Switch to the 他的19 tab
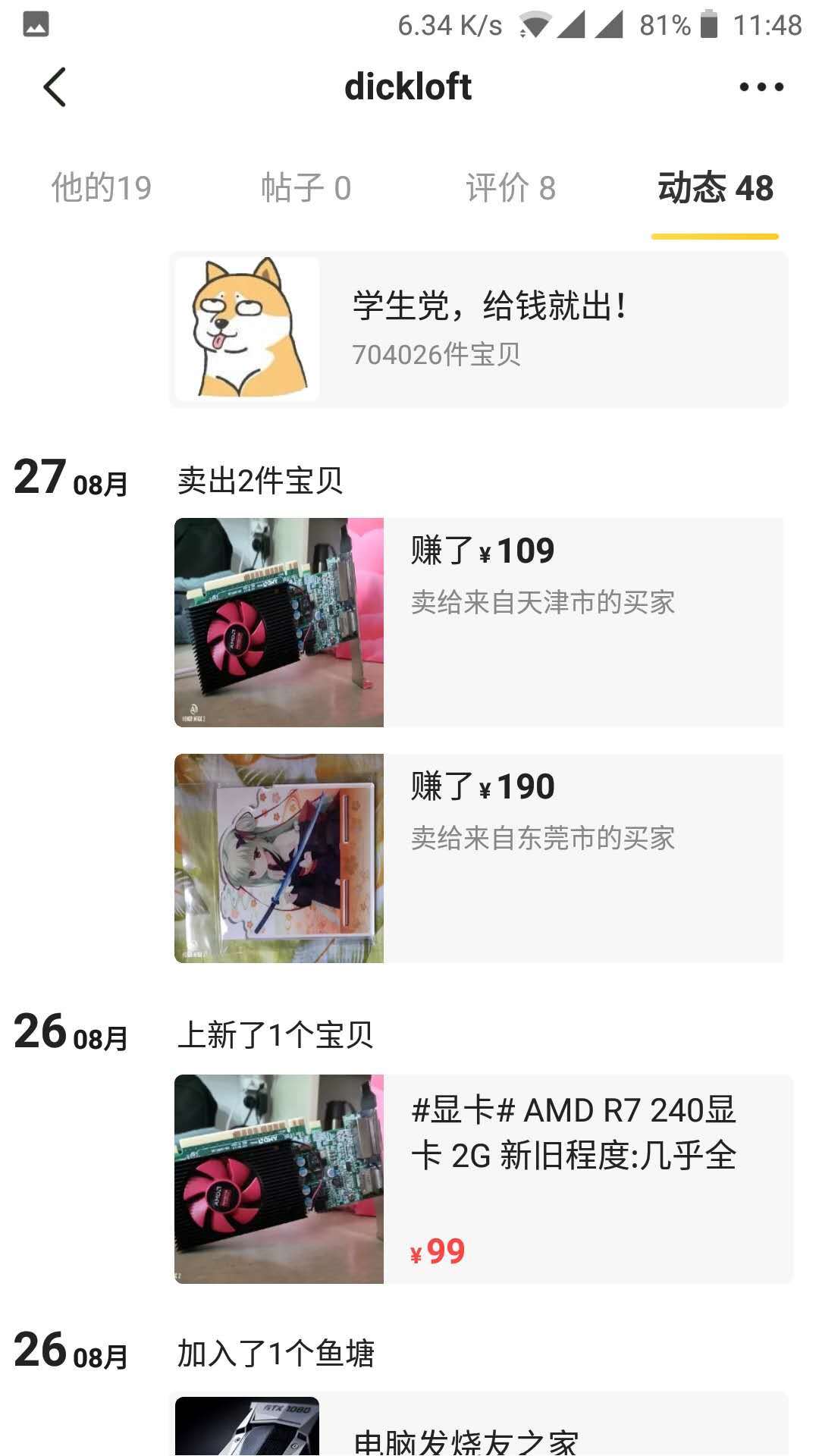The image size is (819, 1456). (x=102, y=188)
